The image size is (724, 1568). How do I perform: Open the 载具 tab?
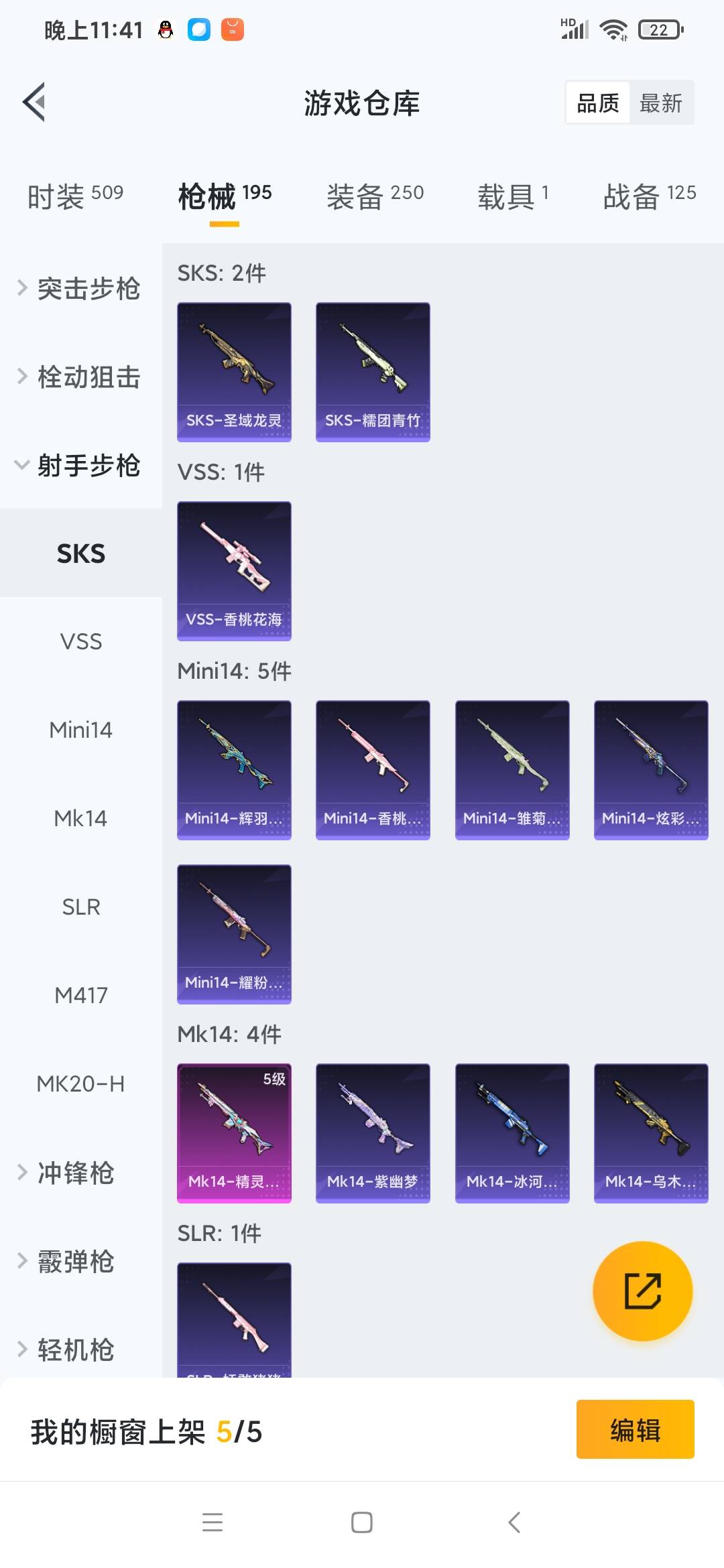(x=513, y=196)
